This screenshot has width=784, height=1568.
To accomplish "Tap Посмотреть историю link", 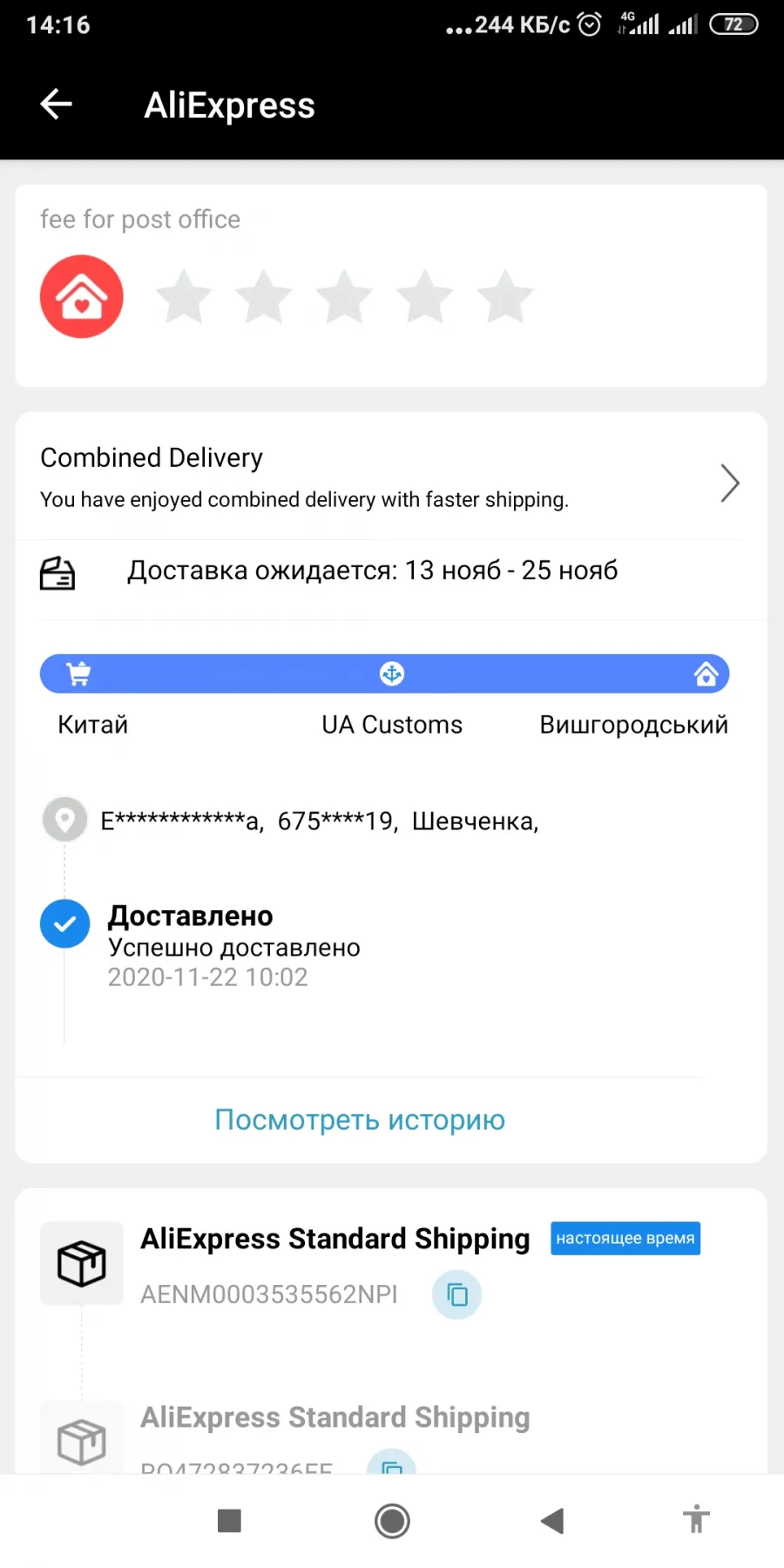I will coord(360,1119).
